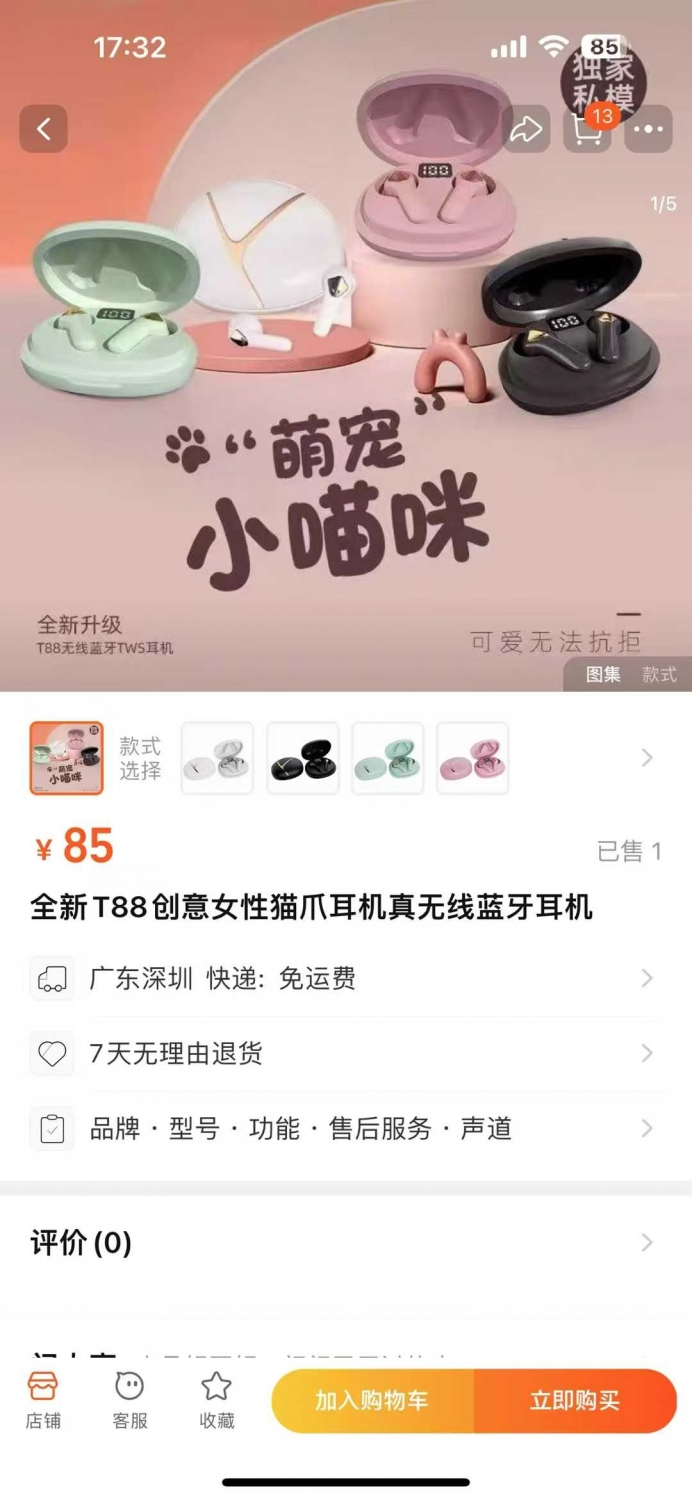Choose the white earphone style thumbnail
Image resolution: width=692 pixels, height=1500 pixels.
[x=217, y=759]
